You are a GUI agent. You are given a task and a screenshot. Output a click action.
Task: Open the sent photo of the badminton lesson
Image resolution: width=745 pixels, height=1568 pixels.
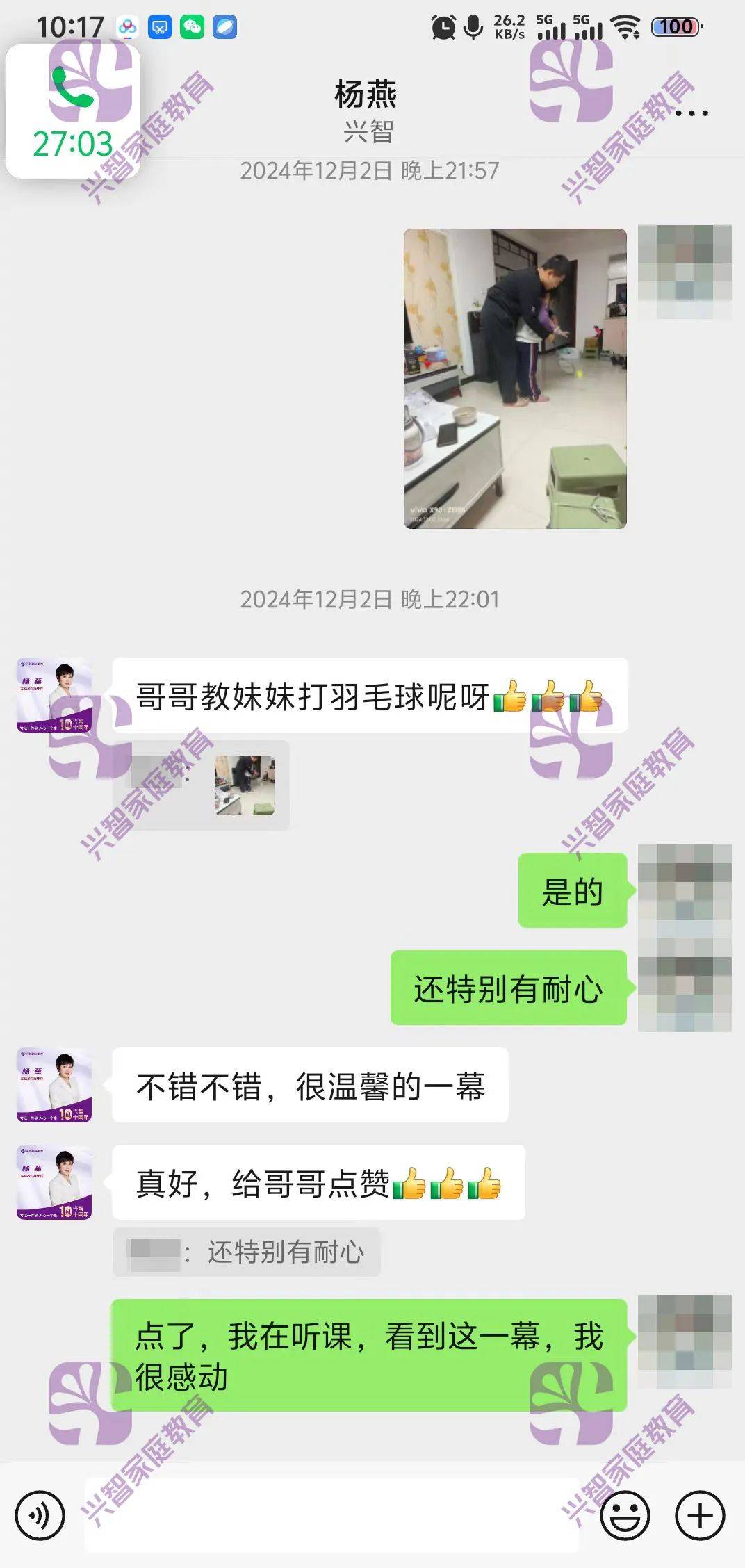pyautogui.click(x=515, y=379)
